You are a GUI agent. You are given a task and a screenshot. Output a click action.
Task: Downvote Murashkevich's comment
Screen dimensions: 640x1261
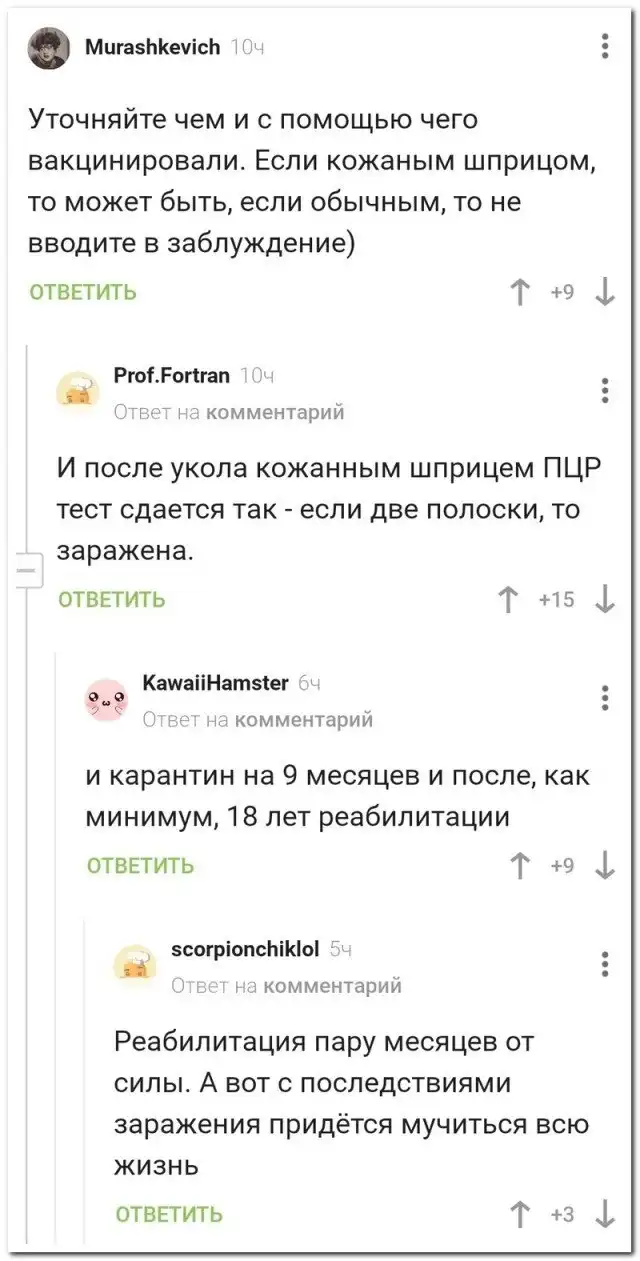pyautogui.click(x=605, y=293)
